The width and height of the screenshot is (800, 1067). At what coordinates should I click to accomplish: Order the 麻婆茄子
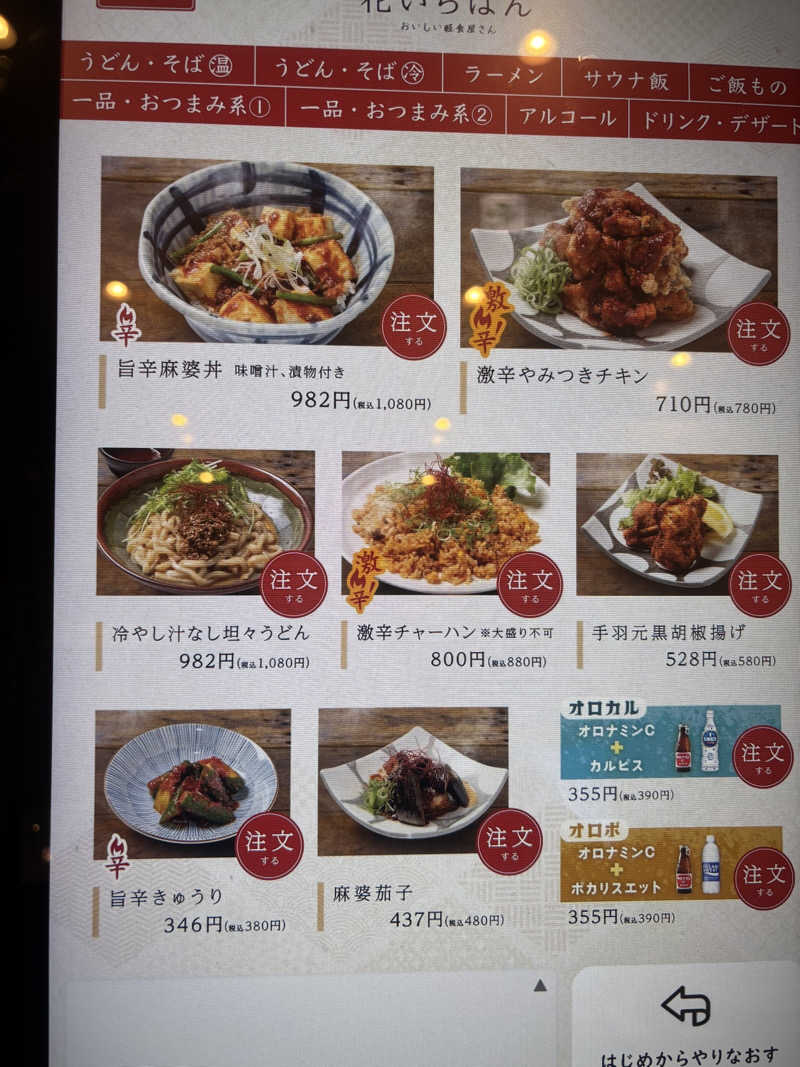pos(509,841)
